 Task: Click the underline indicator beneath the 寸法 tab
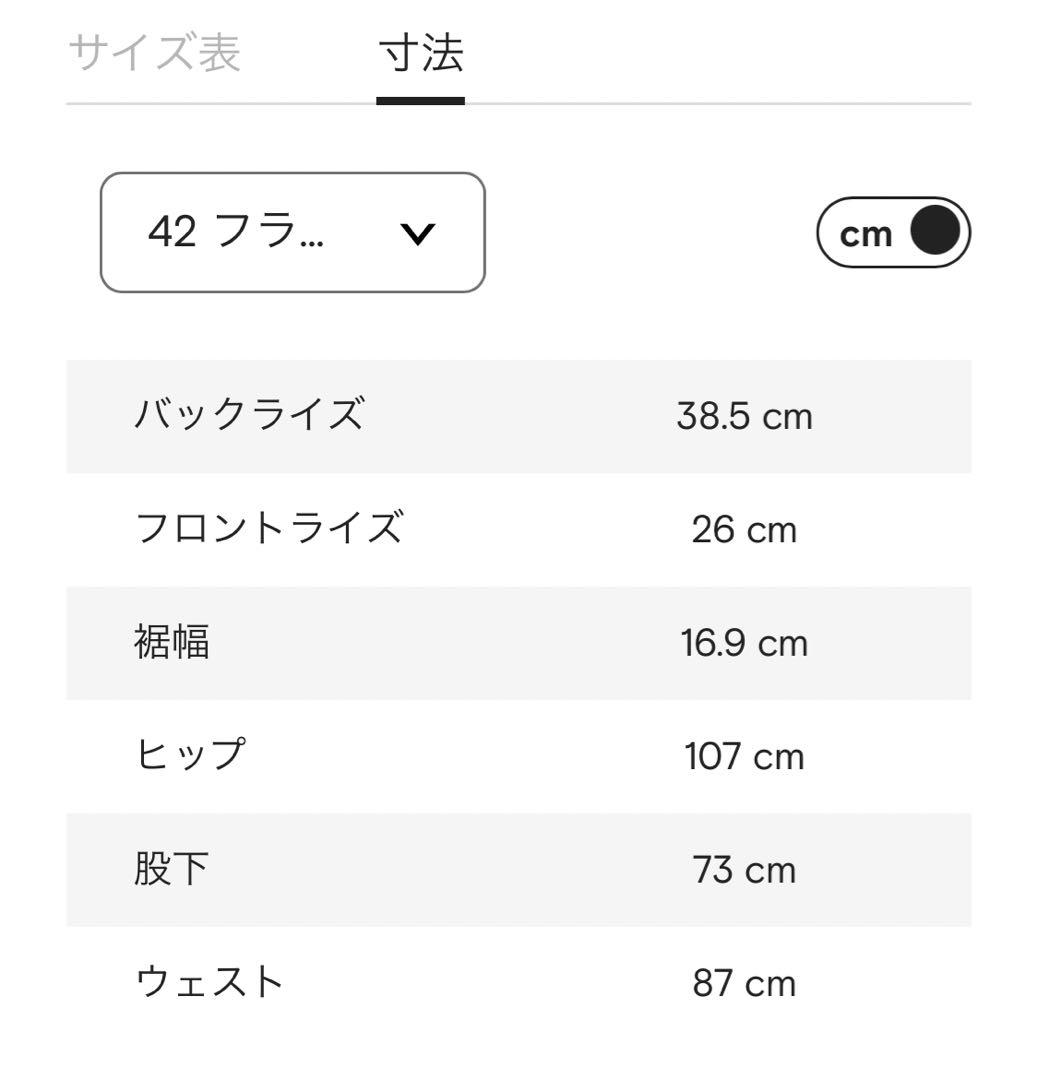pos(420,98)
